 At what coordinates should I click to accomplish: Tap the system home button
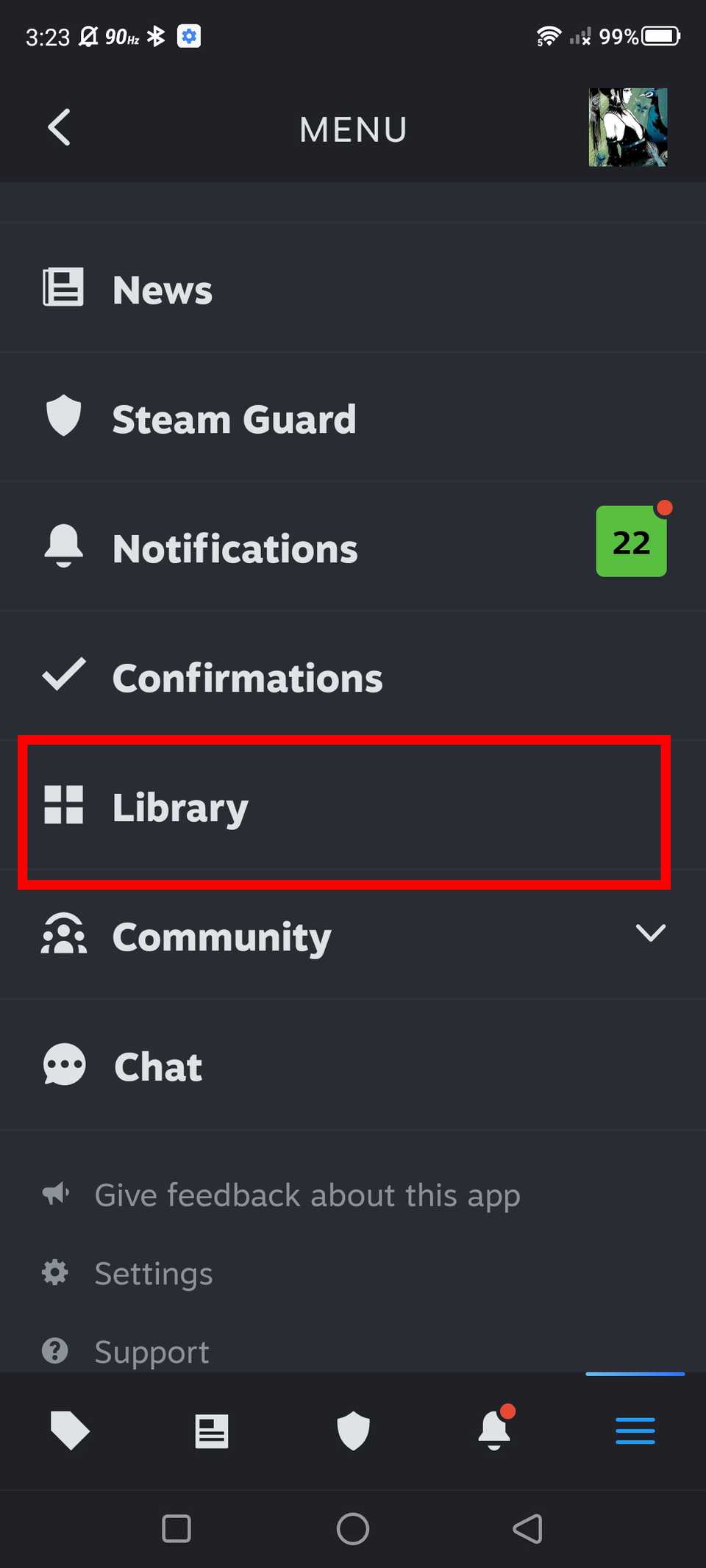click(353, 1529)
